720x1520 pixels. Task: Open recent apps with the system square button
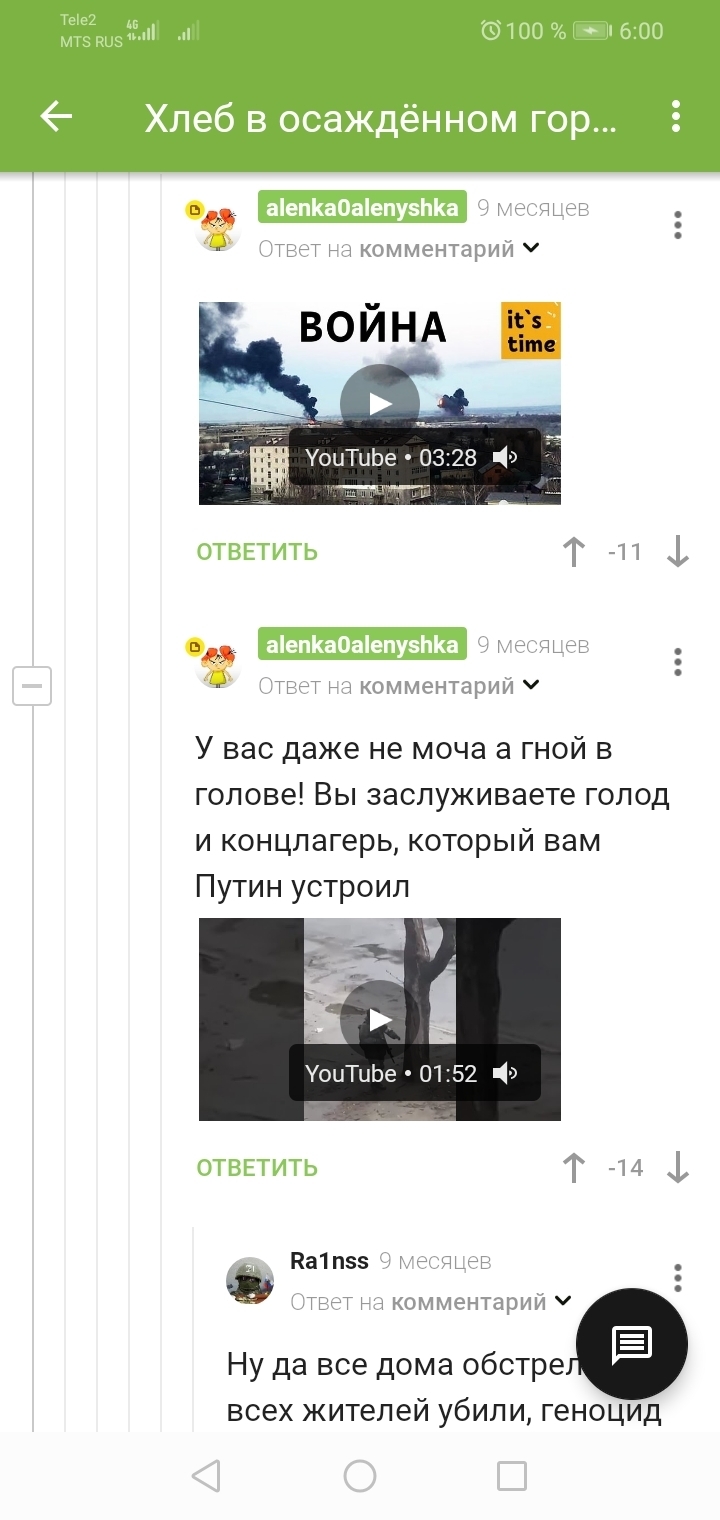point(512,1476)
